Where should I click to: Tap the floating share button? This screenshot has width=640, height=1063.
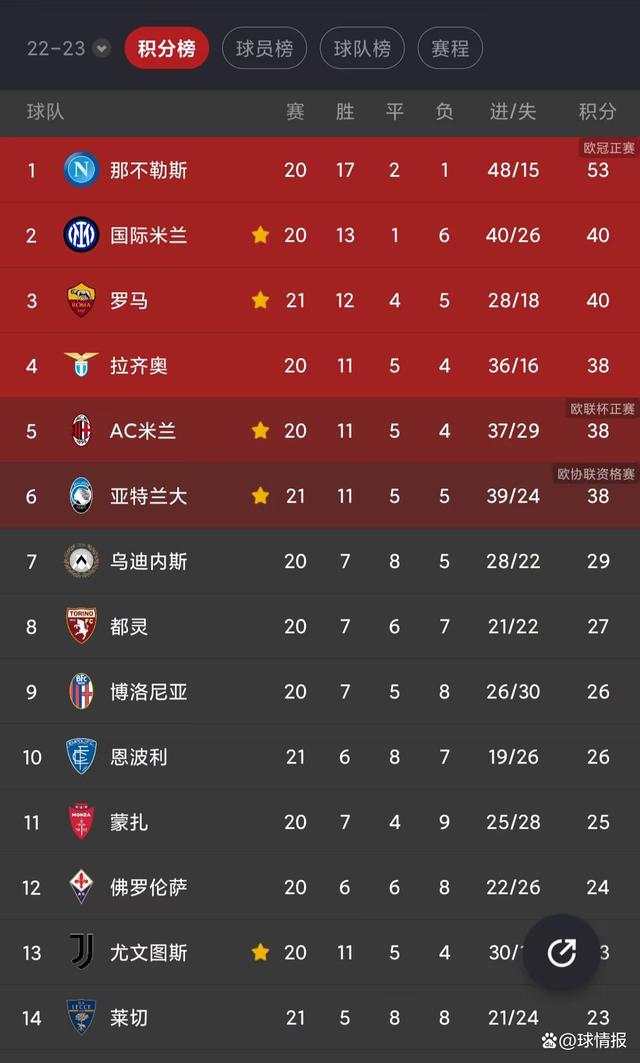tap(561, 953)
